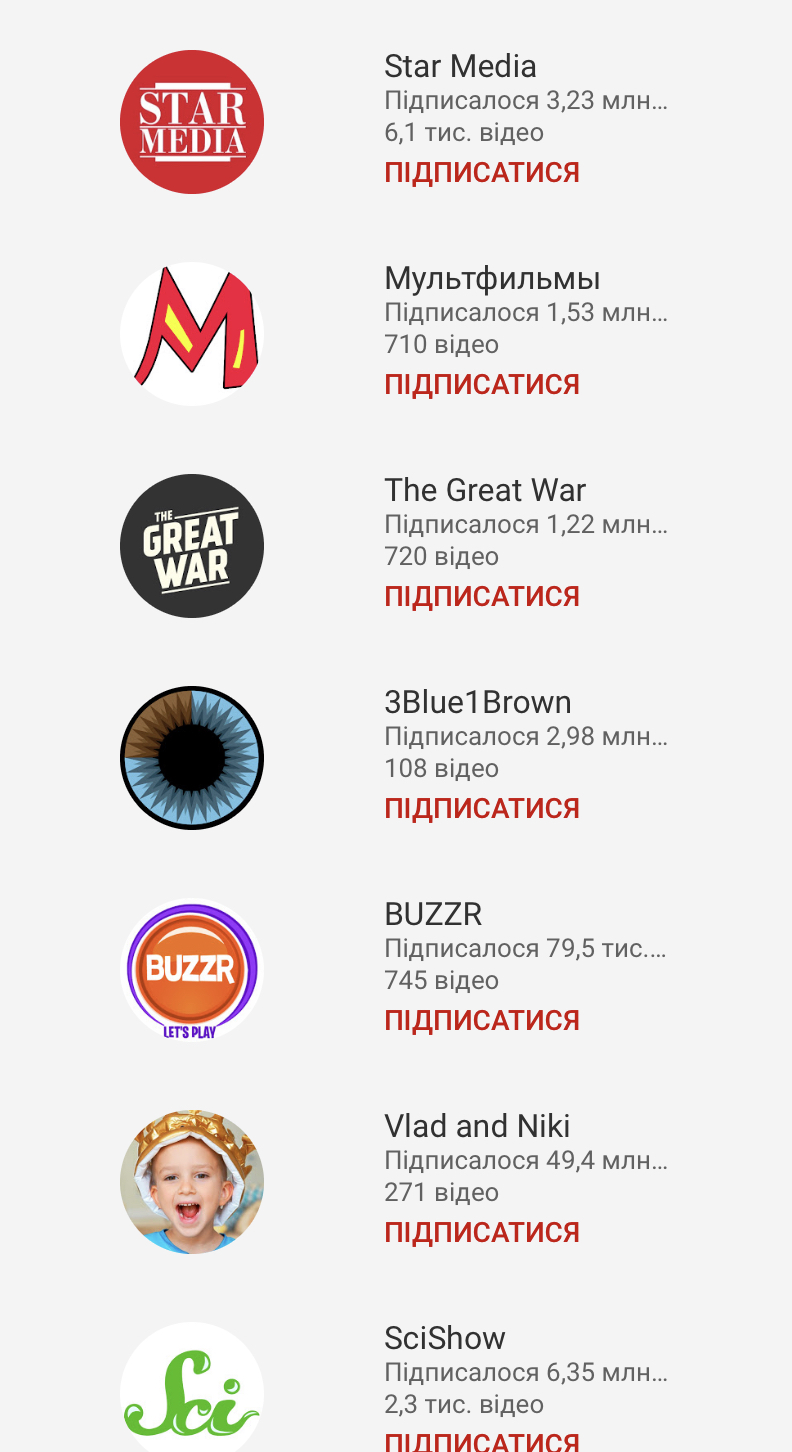The image size is (792, 1452).
Task: Open the Vlad and Niki channel
Action: point(192,1182)
